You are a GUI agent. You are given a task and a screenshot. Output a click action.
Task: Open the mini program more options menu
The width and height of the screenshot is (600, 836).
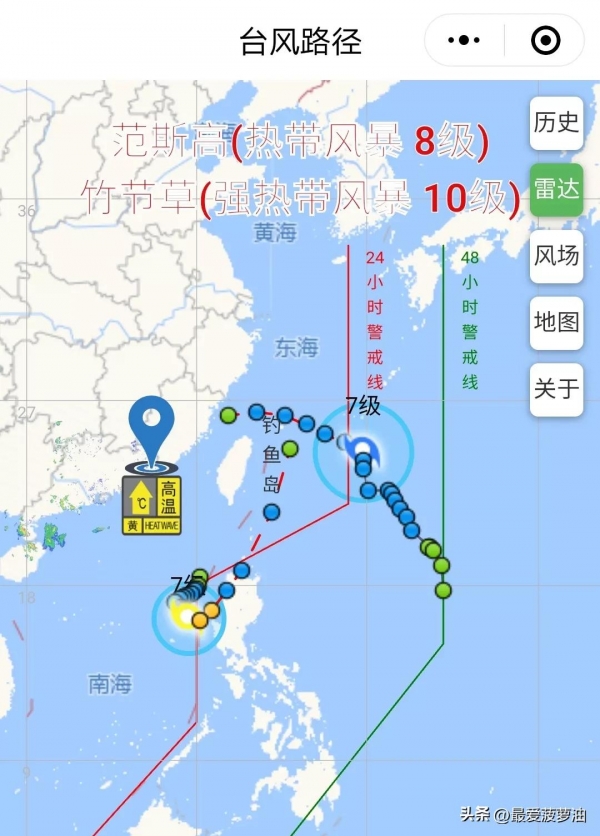(x=464, y=41)
